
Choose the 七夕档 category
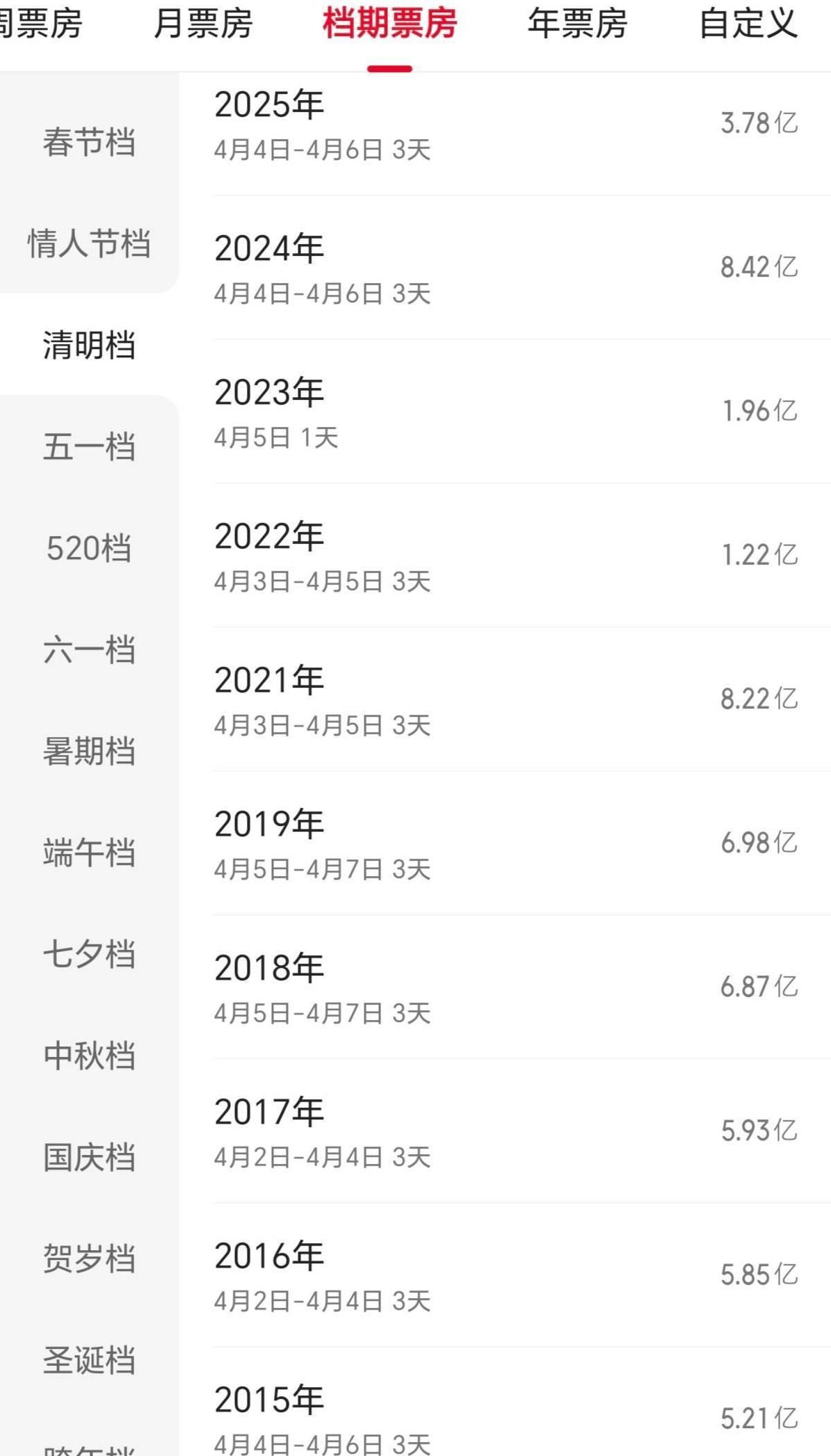(89, 954)
